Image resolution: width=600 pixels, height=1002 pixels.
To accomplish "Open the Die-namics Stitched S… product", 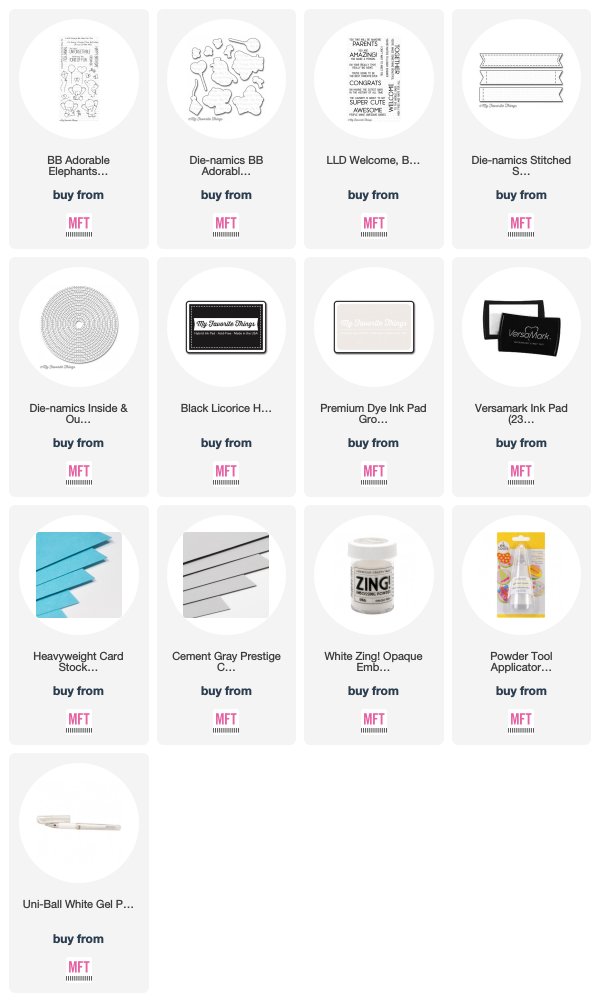I will click(521, 128).
